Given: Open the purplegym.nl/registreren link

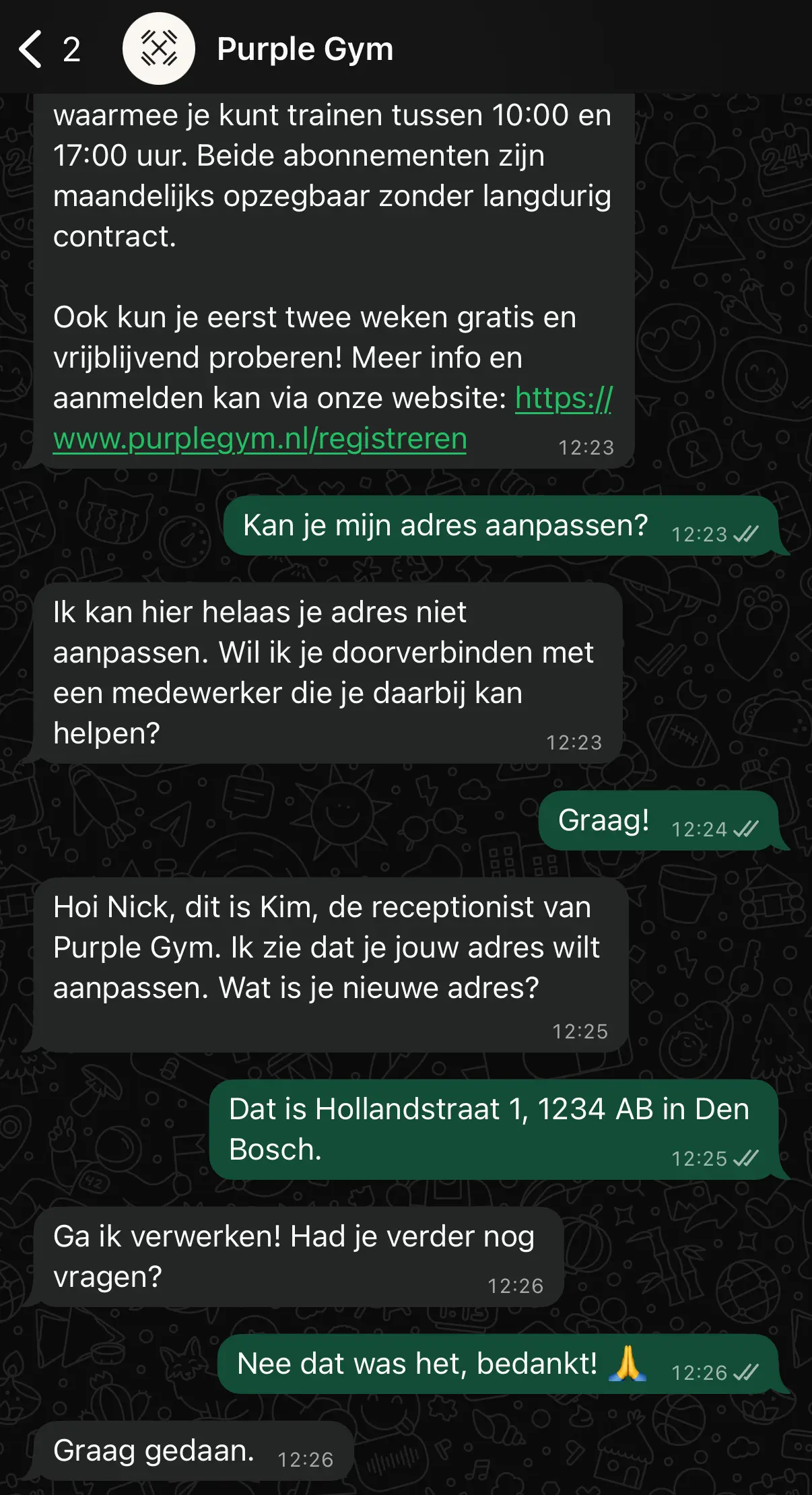Looking at the screenshot, I should coord(260,439).
